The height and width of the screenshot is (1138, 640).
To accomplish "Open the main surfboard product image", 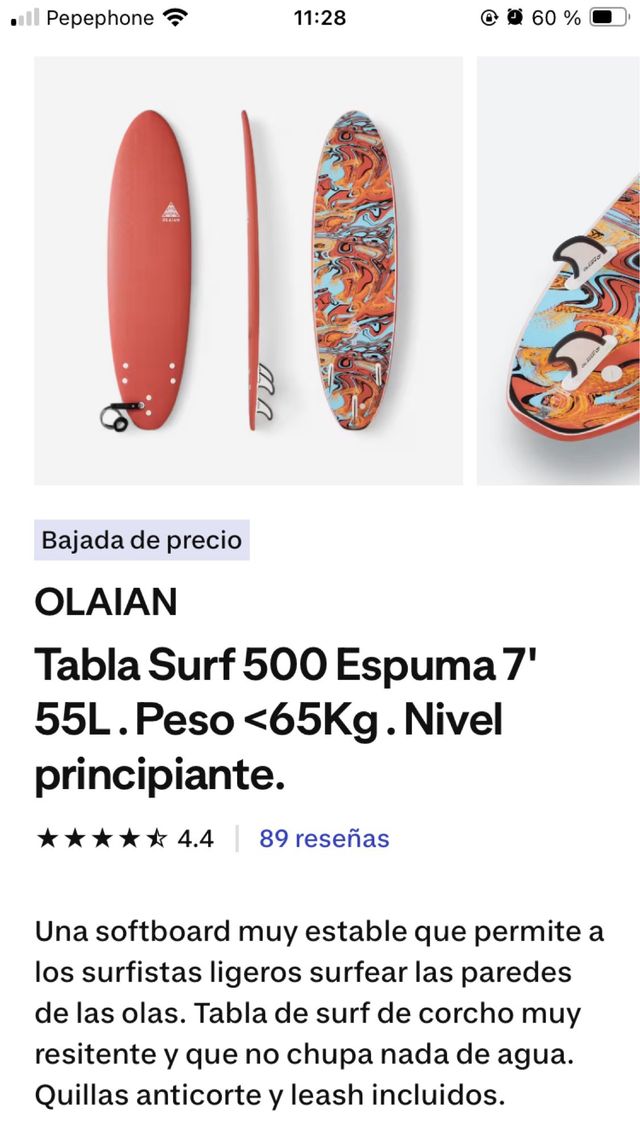I will click(x=248, y=270).
